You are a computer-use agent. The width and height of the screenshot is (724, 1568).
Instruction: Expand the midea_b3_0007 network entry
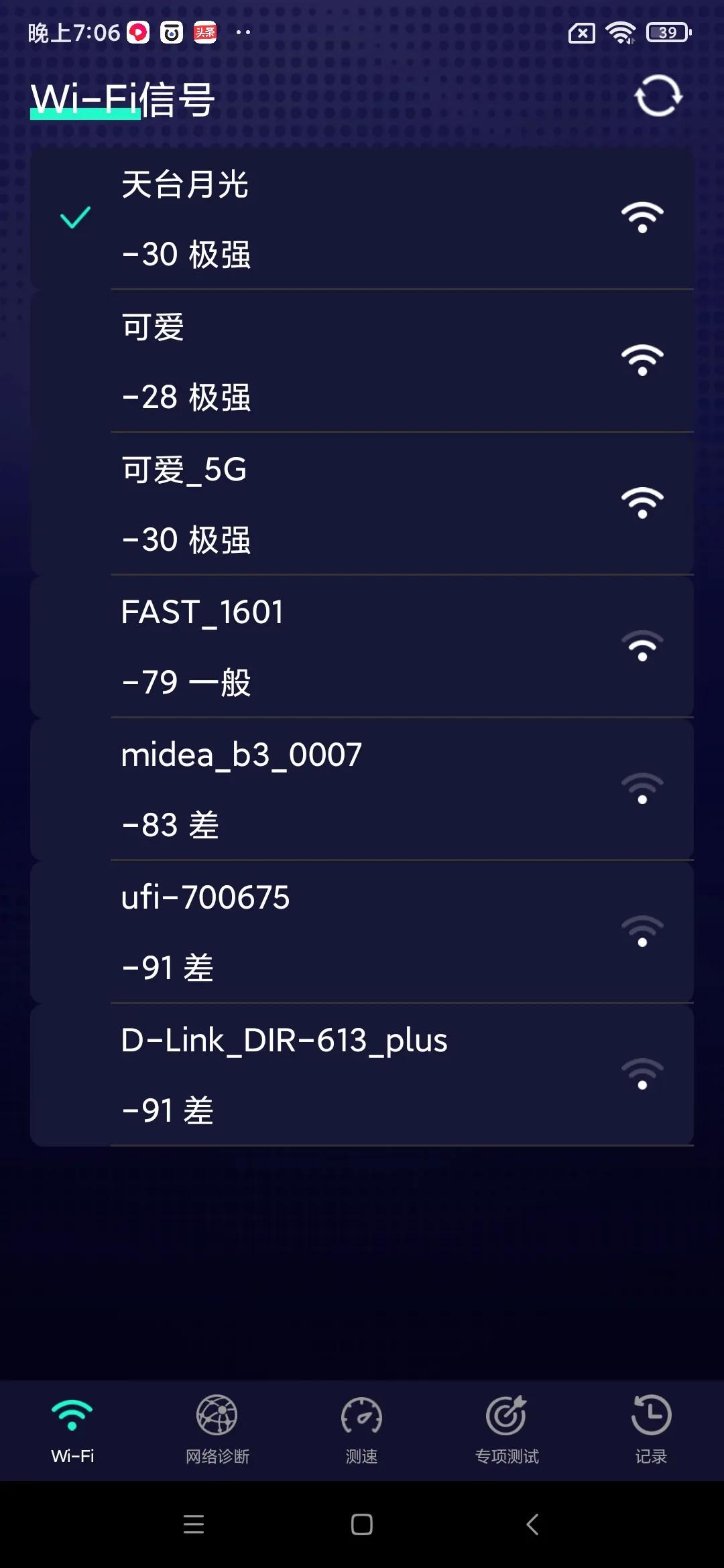[362, 788]
